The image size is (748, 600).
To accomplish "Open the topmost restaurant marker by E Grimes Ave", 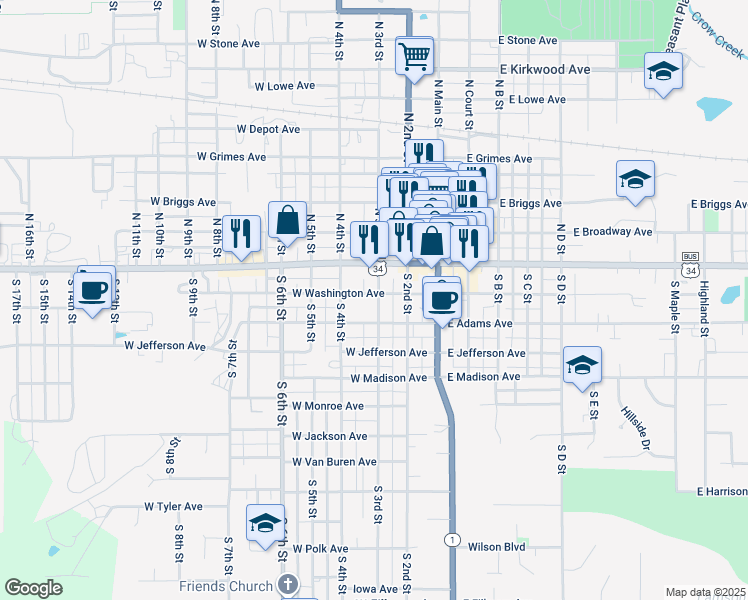I will [x=424, y=152].
